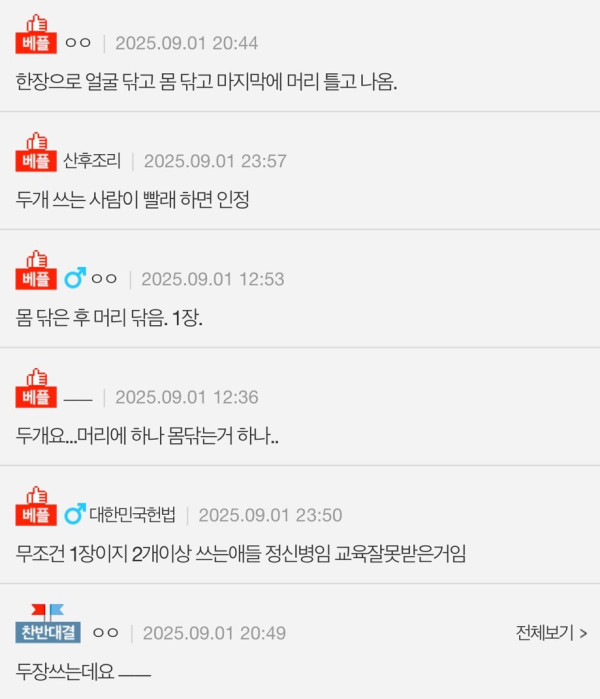Open 전체보기 for the 찬반대결 comment
This screenshot has height=699, width=600.
[551, 633]
